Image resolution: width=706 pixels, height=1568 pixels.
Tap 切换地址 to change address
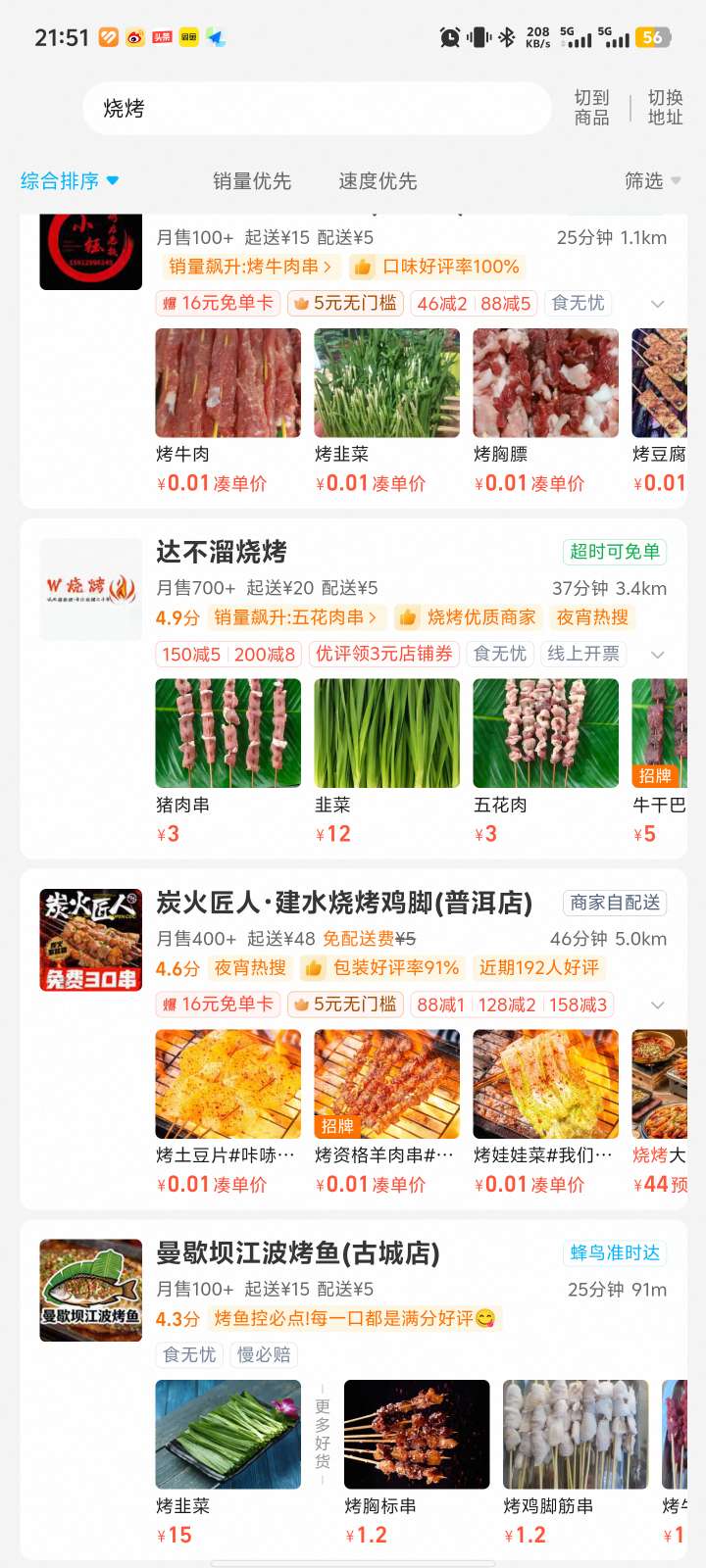point(665,108)
